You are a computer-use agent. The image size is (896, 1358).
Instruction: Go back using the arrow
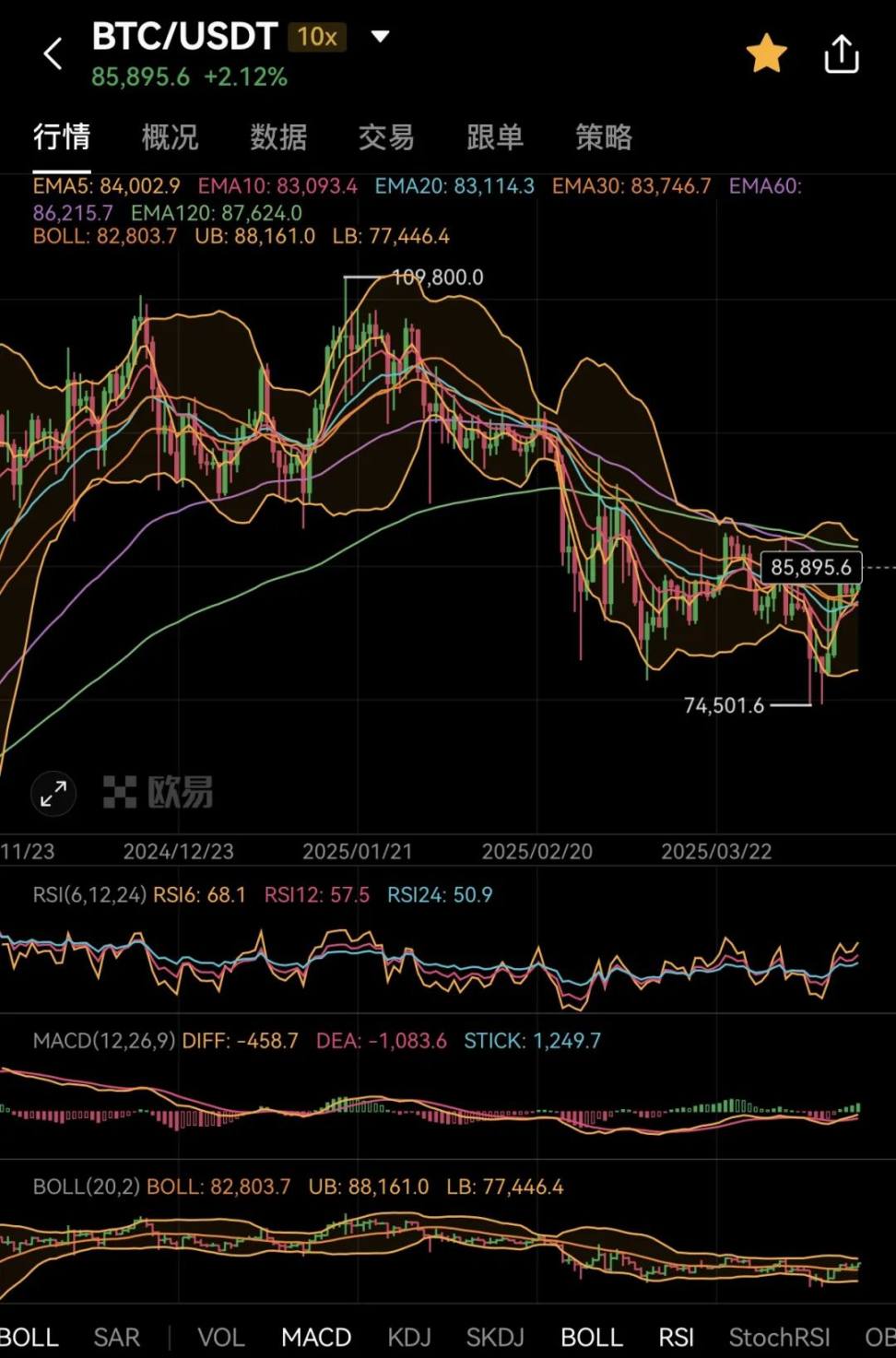pos(53,54)
